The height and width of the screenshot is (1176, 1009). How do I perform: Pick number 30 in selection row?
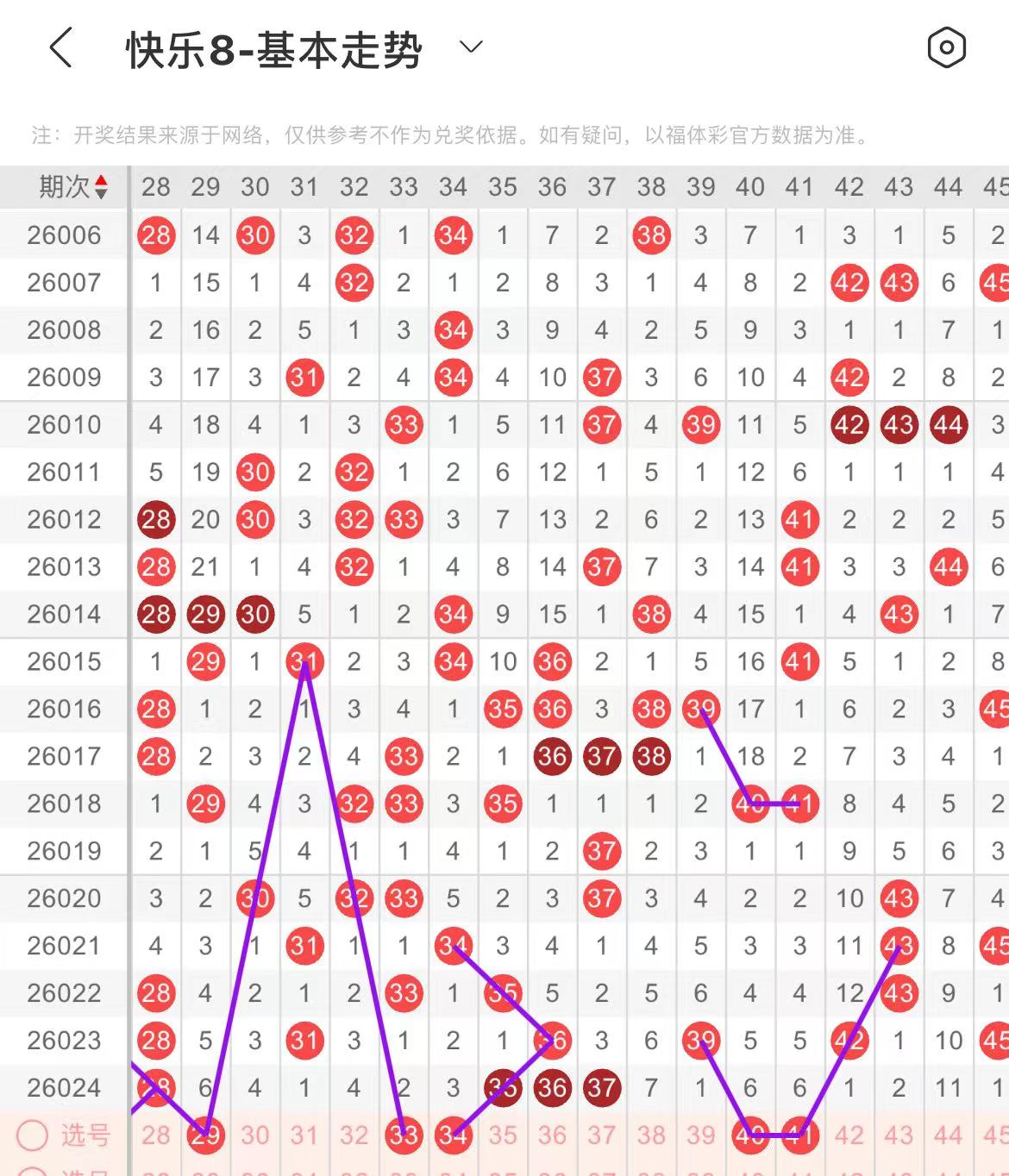[x=254, y=1135]
